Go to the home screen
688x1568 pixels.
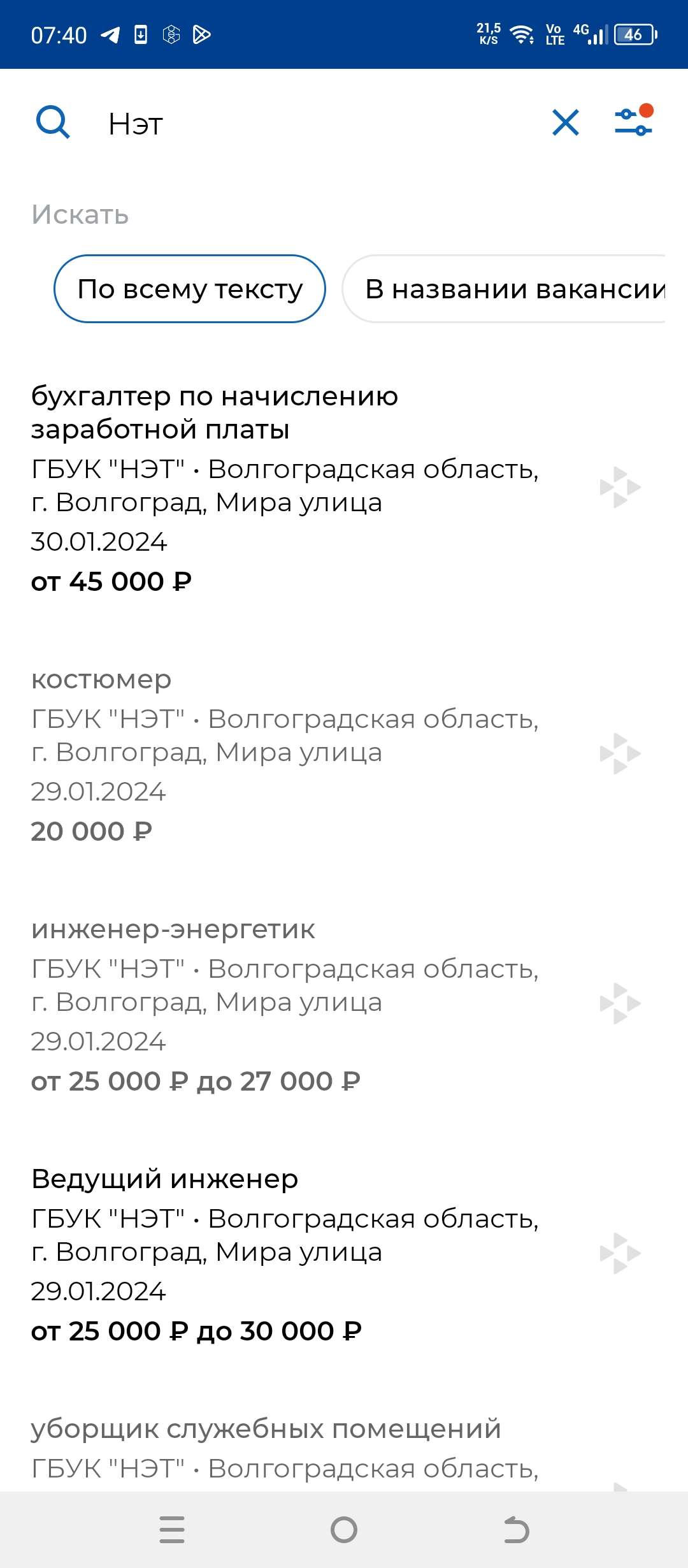[344, 1530]
